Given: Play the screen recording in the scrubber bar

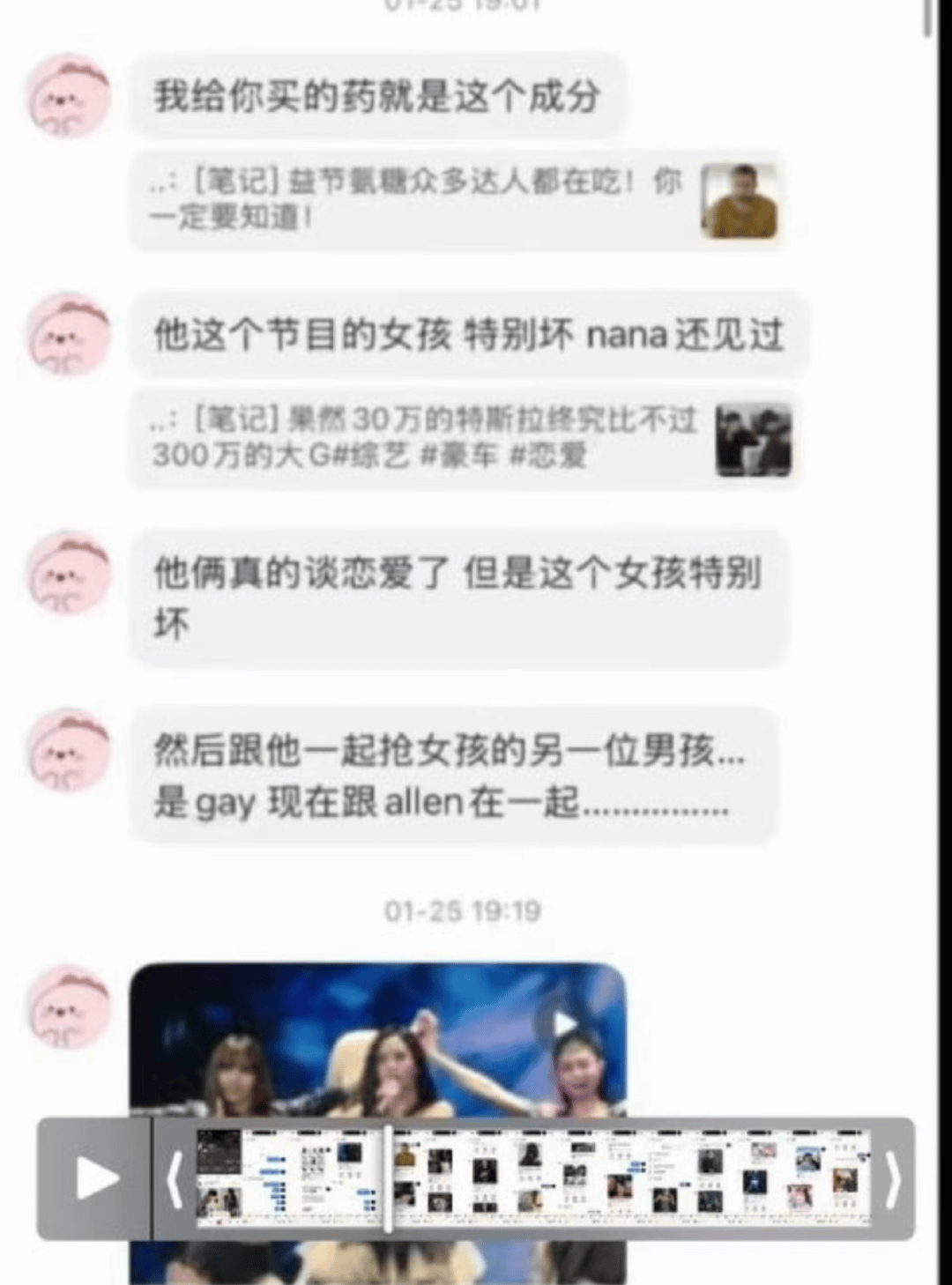Looking at the screenshot, I should (x=95, y=1178).
